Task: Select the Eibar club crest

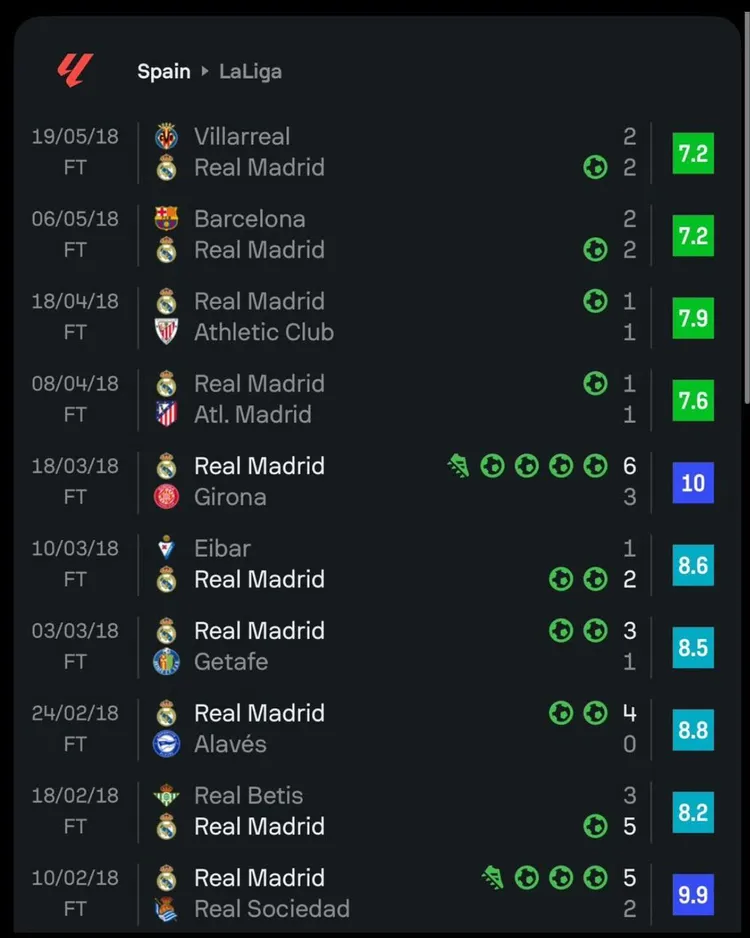Action: [166, 544]
